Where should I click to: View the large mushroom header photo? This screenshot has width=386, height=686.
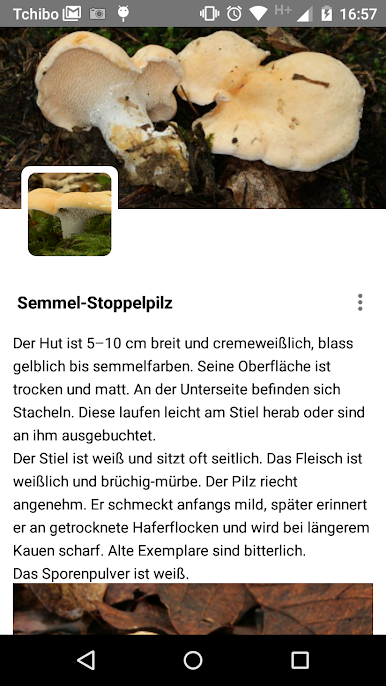point(193,118)
